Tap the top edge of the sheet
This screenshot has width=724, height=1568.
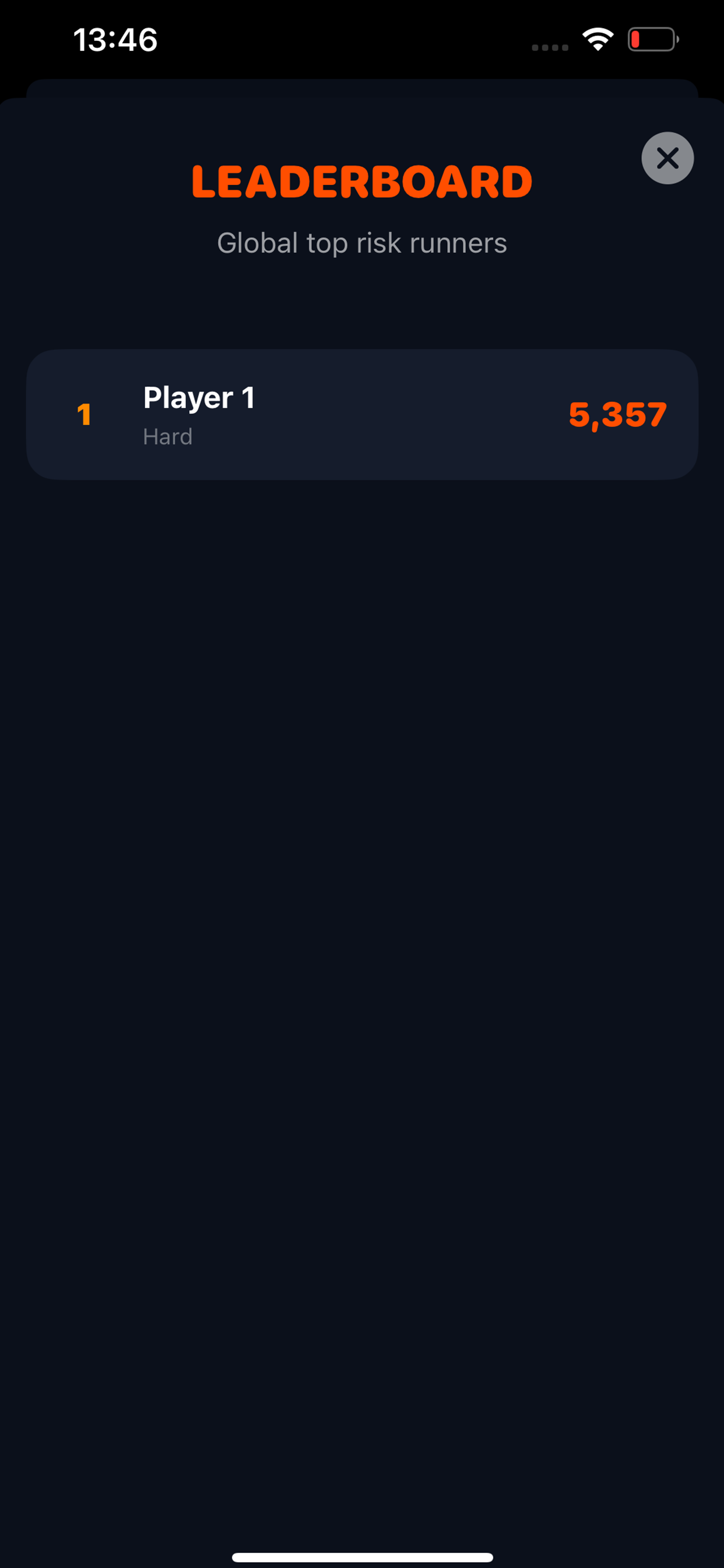point(362,103)
